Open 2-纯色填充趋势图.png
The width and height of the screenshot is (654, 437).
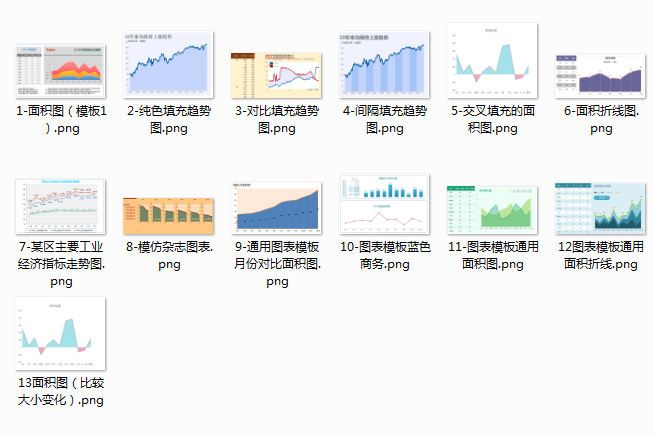point(168,62)
